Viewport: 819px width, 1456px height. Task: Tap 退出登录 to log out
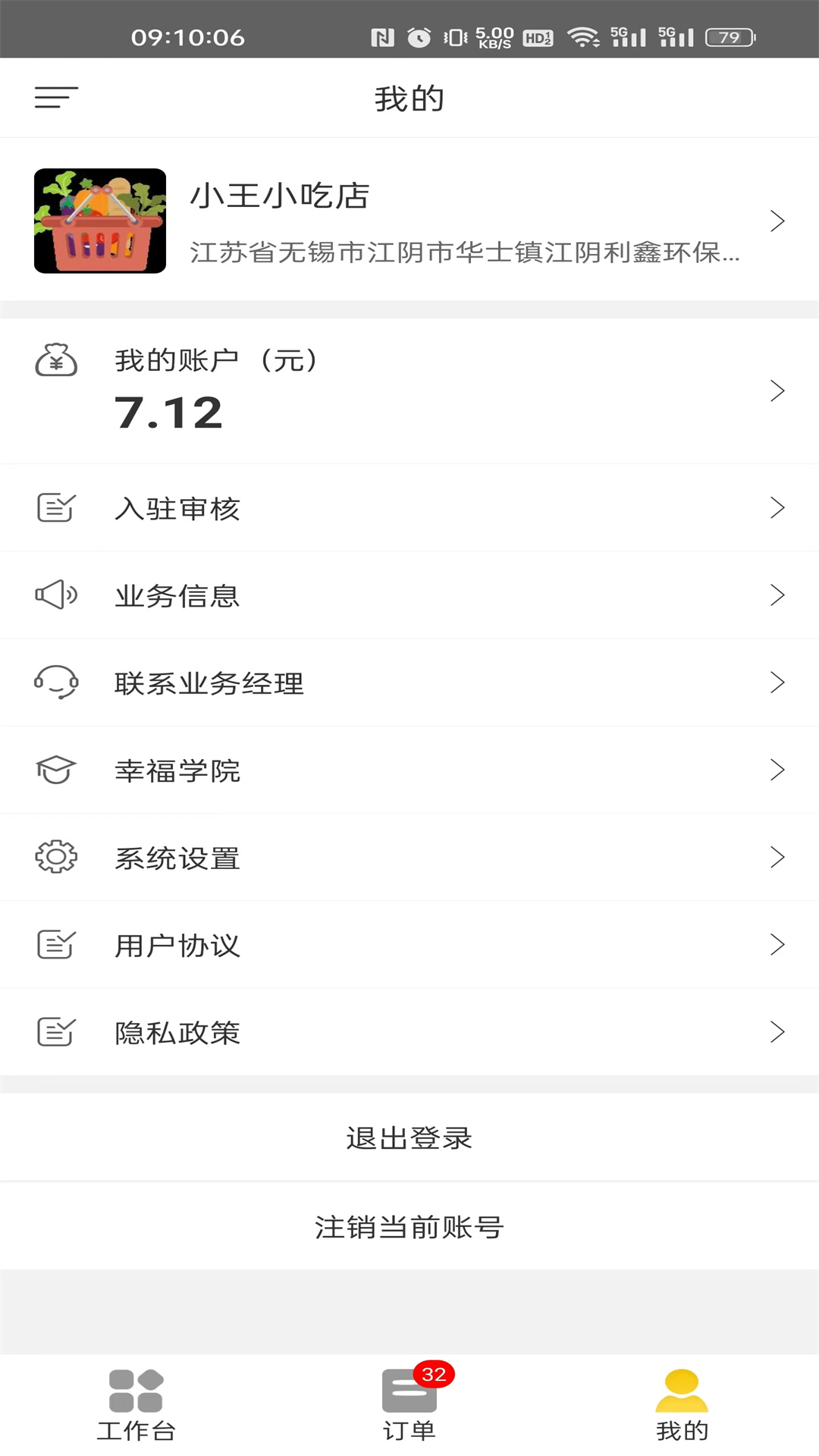[x=409, y=1137]
